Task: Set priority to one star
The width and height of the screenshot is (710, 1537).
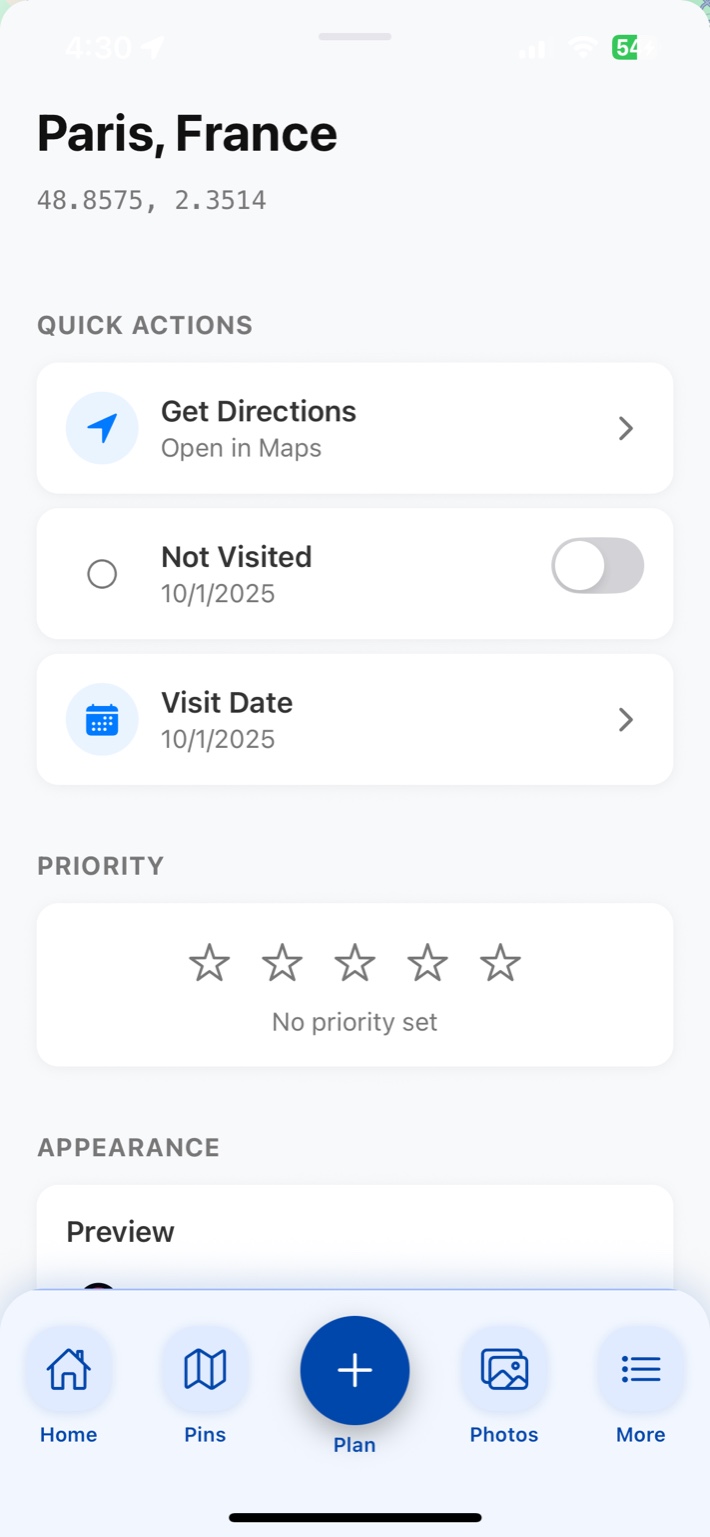Action: (x=209, y=963)
